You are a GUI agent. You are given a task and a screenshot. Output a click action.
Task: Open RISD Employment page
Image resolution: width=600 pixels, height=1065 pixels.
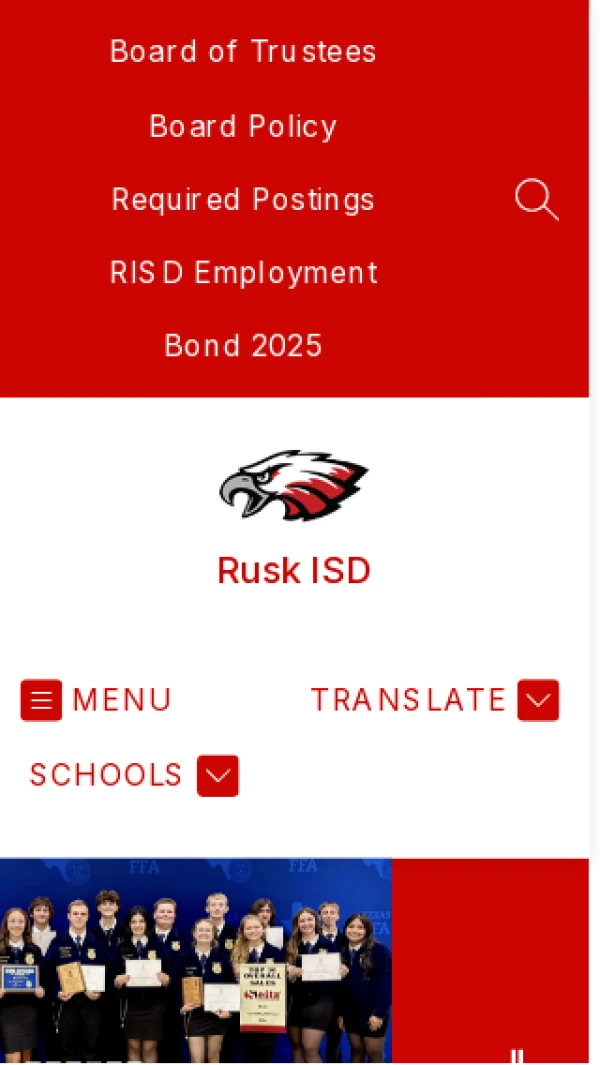pos(243,273)
